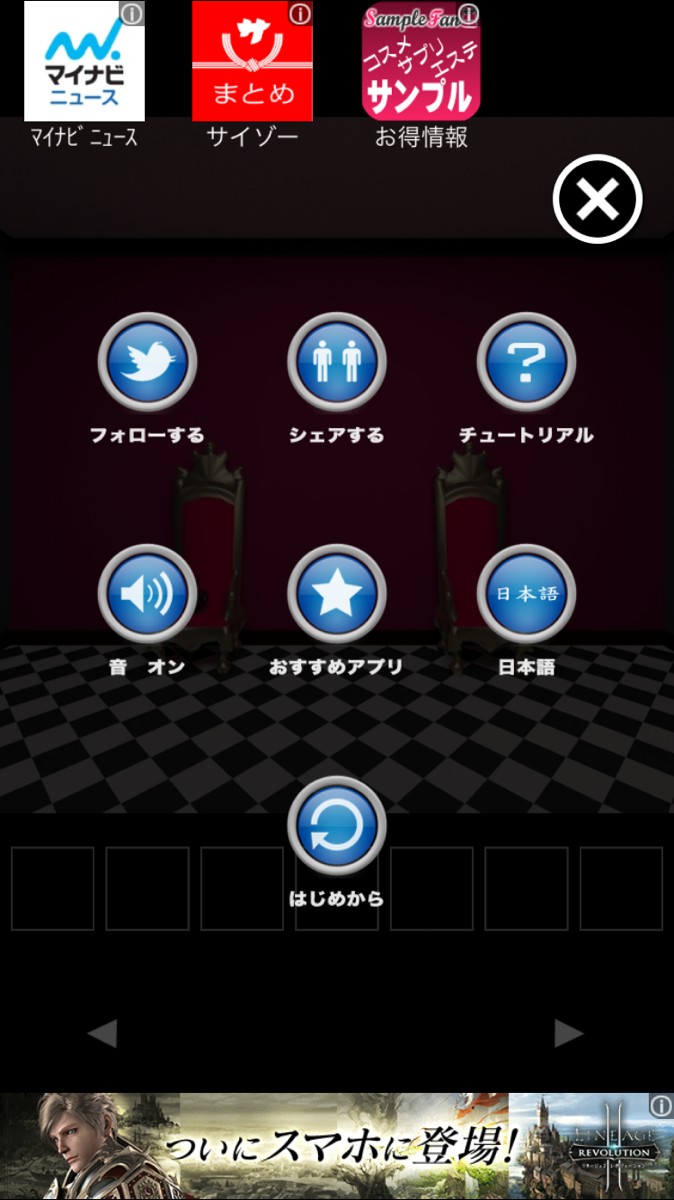
Task: Open the シェアする share button
Action: [x=337, y=362]
